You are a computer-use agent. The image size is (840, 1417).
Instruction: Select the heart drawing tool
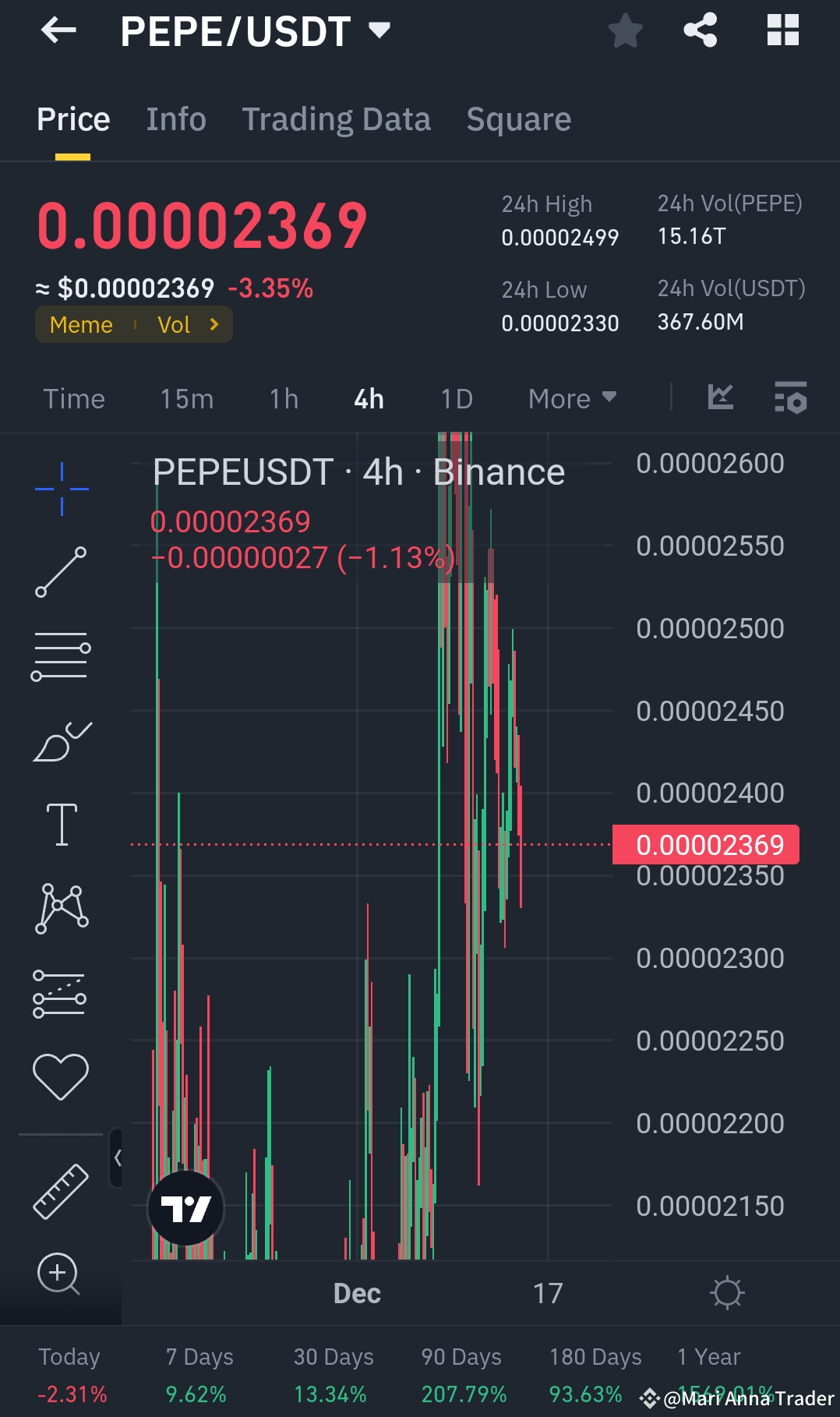[x=61, y=1074]
